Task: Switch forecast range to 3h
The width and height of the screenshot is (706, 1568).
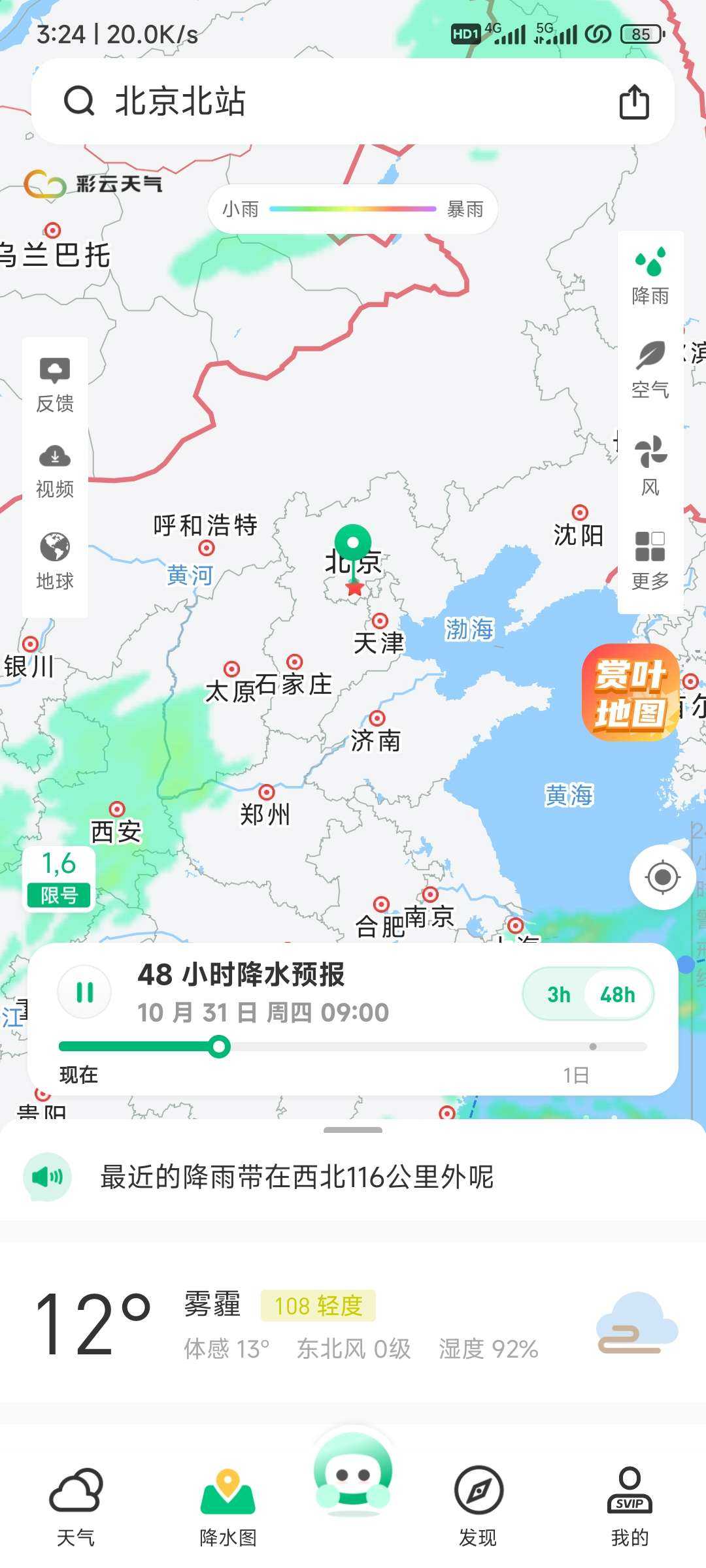Action: [558, 994]
